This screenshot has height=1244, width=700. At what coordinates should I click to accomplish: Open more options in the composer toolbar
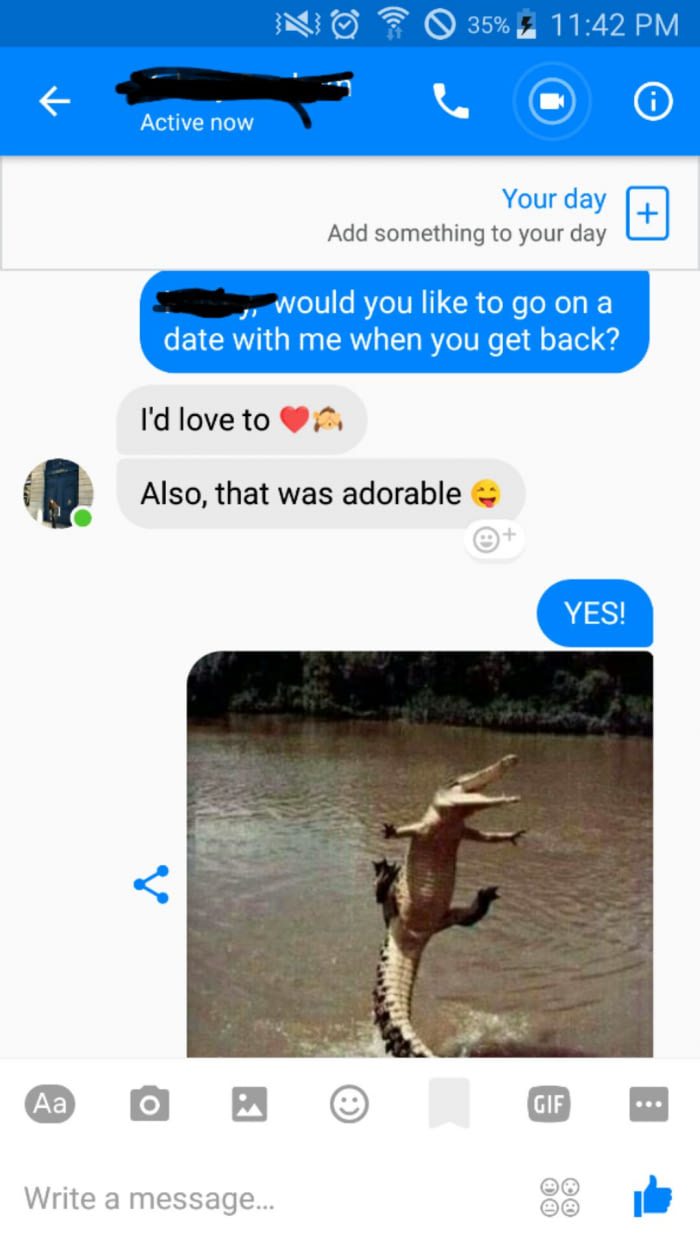pyautogui.click(x=648, y=1104)
